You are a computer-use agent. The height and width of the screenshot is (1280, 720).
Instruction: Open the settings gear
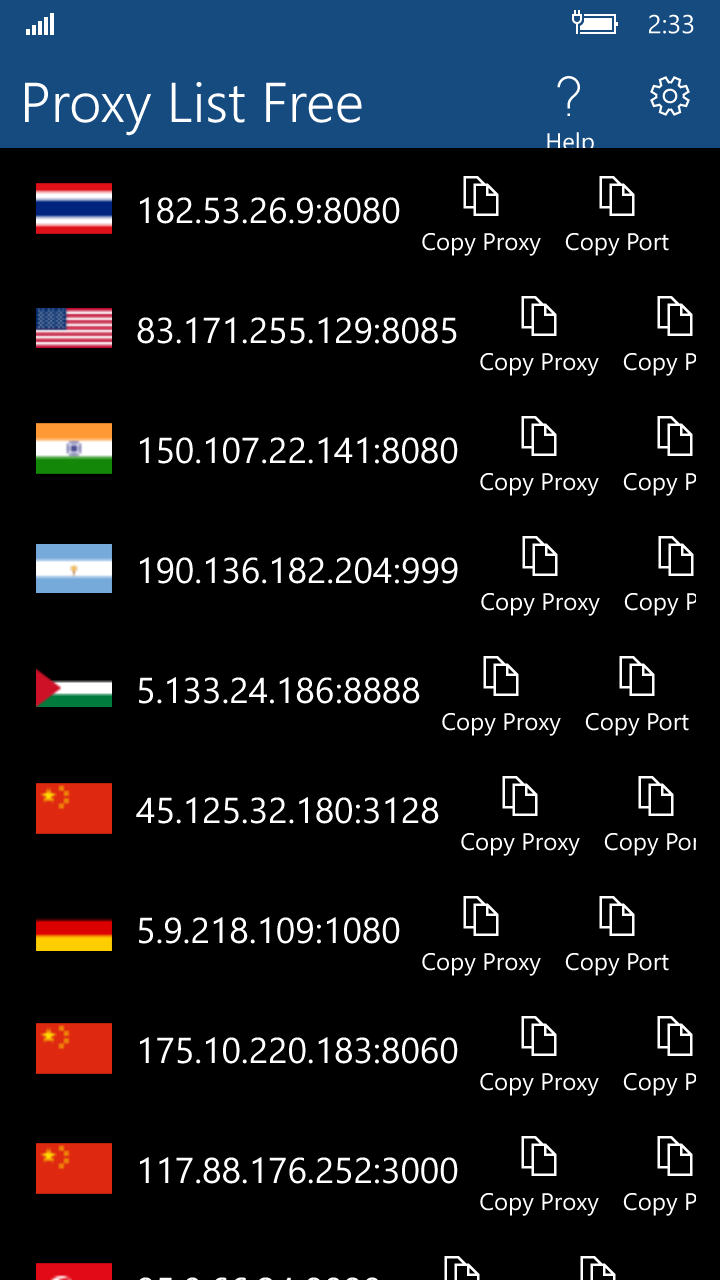[x=669, y=97]
